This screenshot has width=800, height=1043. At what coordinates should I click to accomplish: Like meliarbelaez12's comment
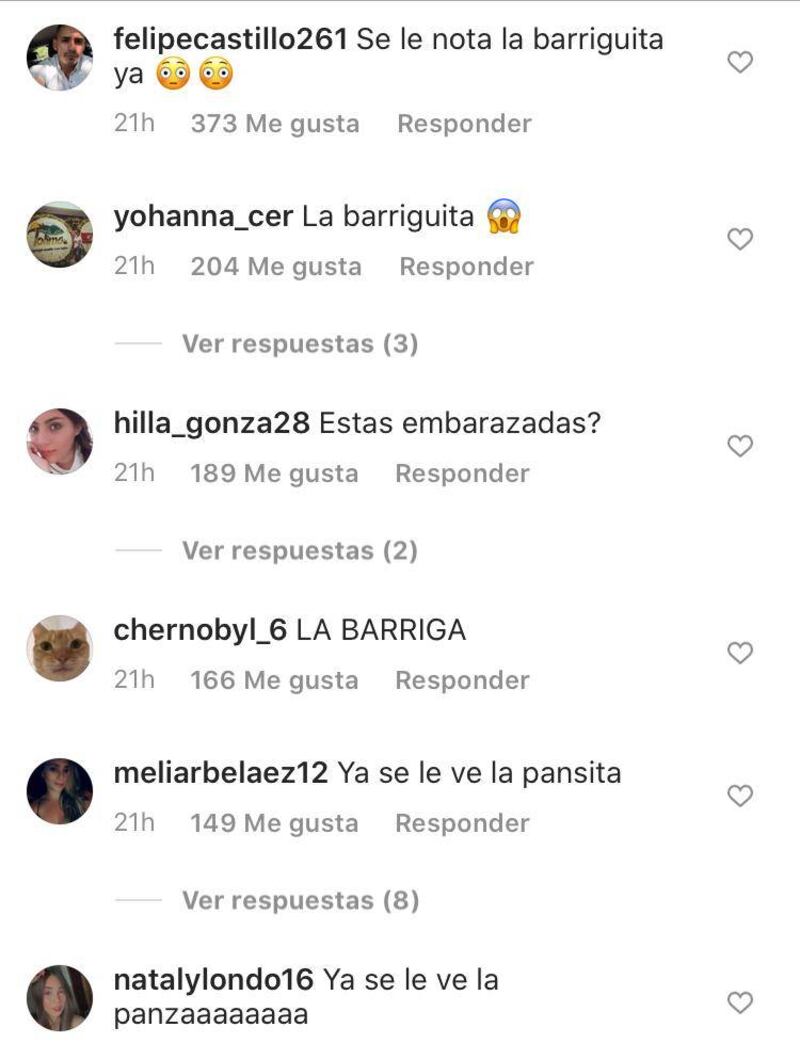click(x=739, y=797)
